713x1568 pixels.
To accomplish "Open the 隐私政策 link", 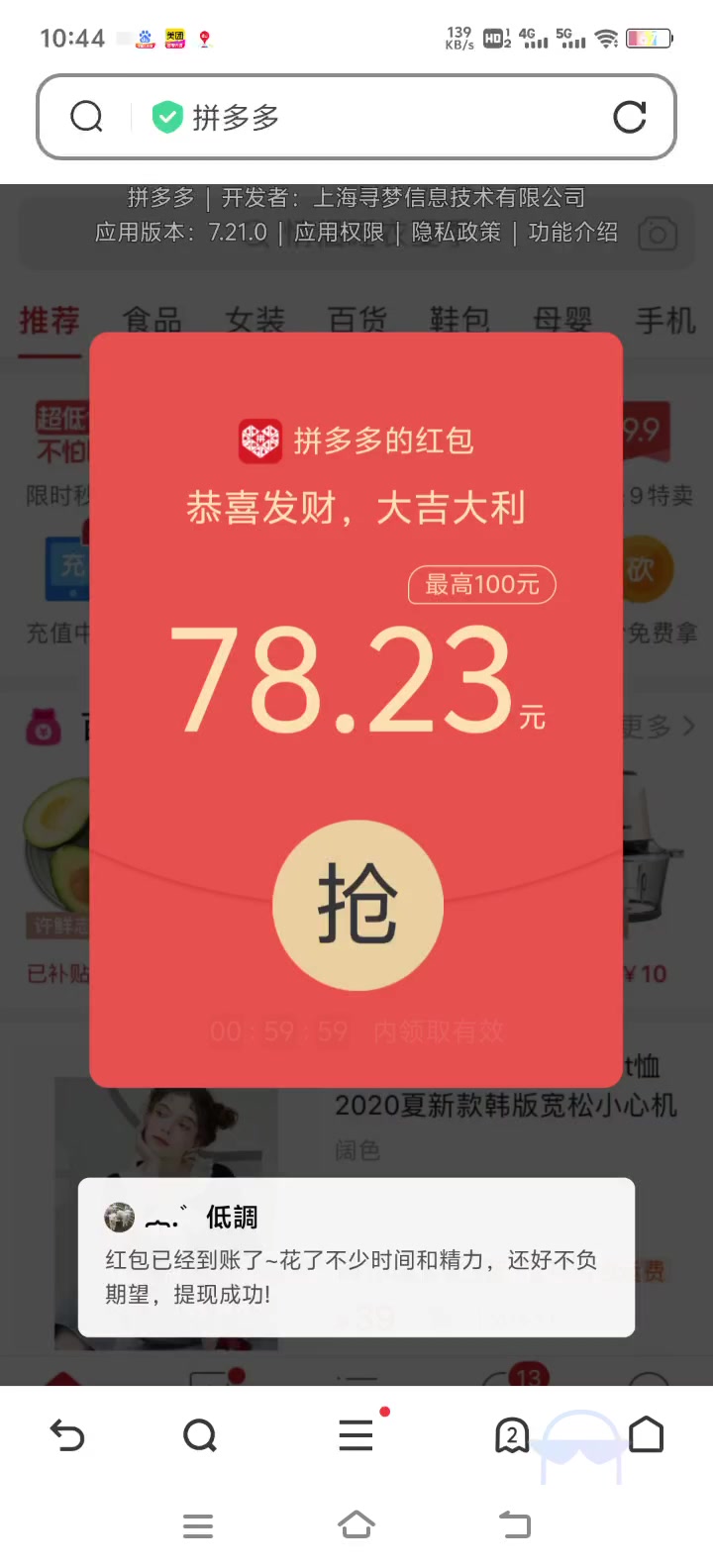I will point(457,233).
